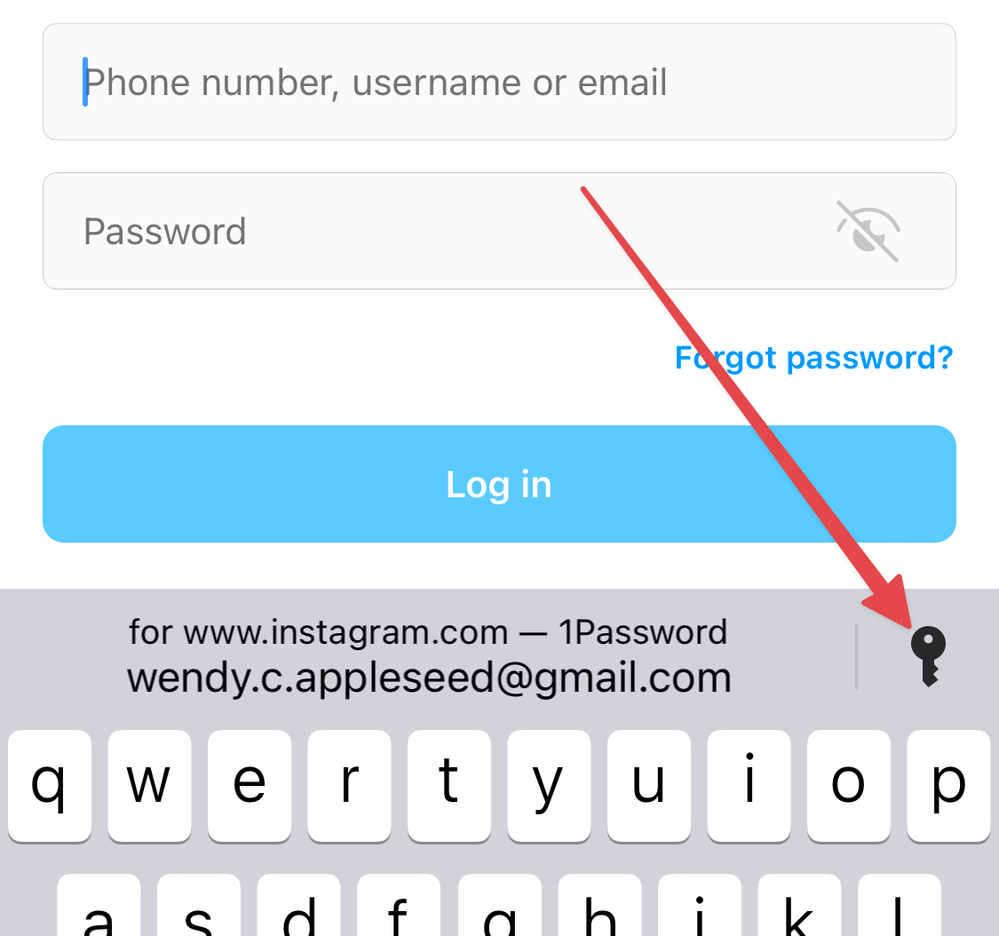The width and height of the screenshot is (999, 936).
Task: Tap the Log in button
Action: pyautogui.click(x=498, y=484)
